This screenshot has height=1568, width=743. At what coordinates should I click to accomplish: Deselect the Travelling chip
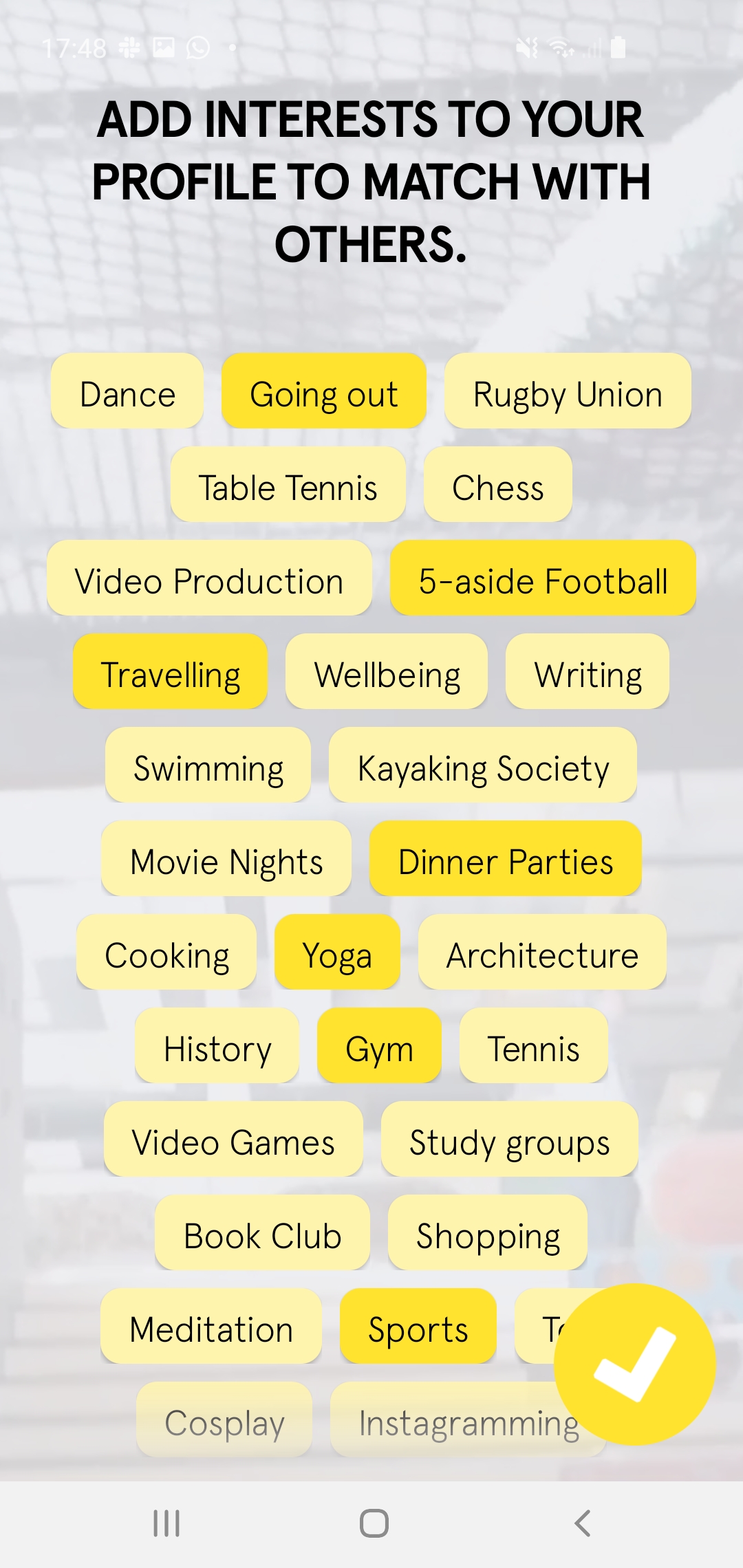coord(171,675)
